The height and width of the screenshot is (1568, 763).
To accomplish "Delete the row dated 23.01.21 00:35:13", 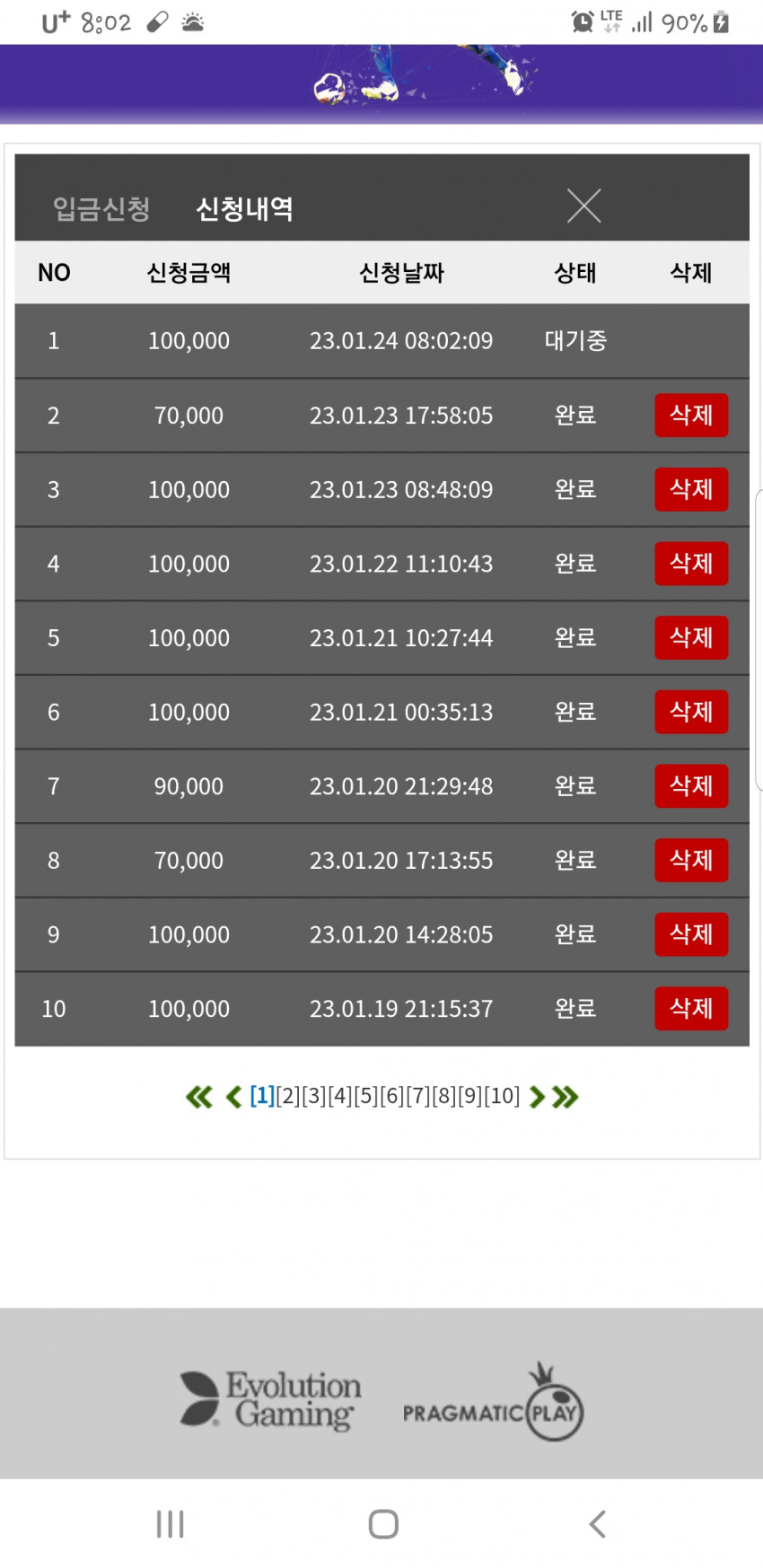I will click(690, 712).
